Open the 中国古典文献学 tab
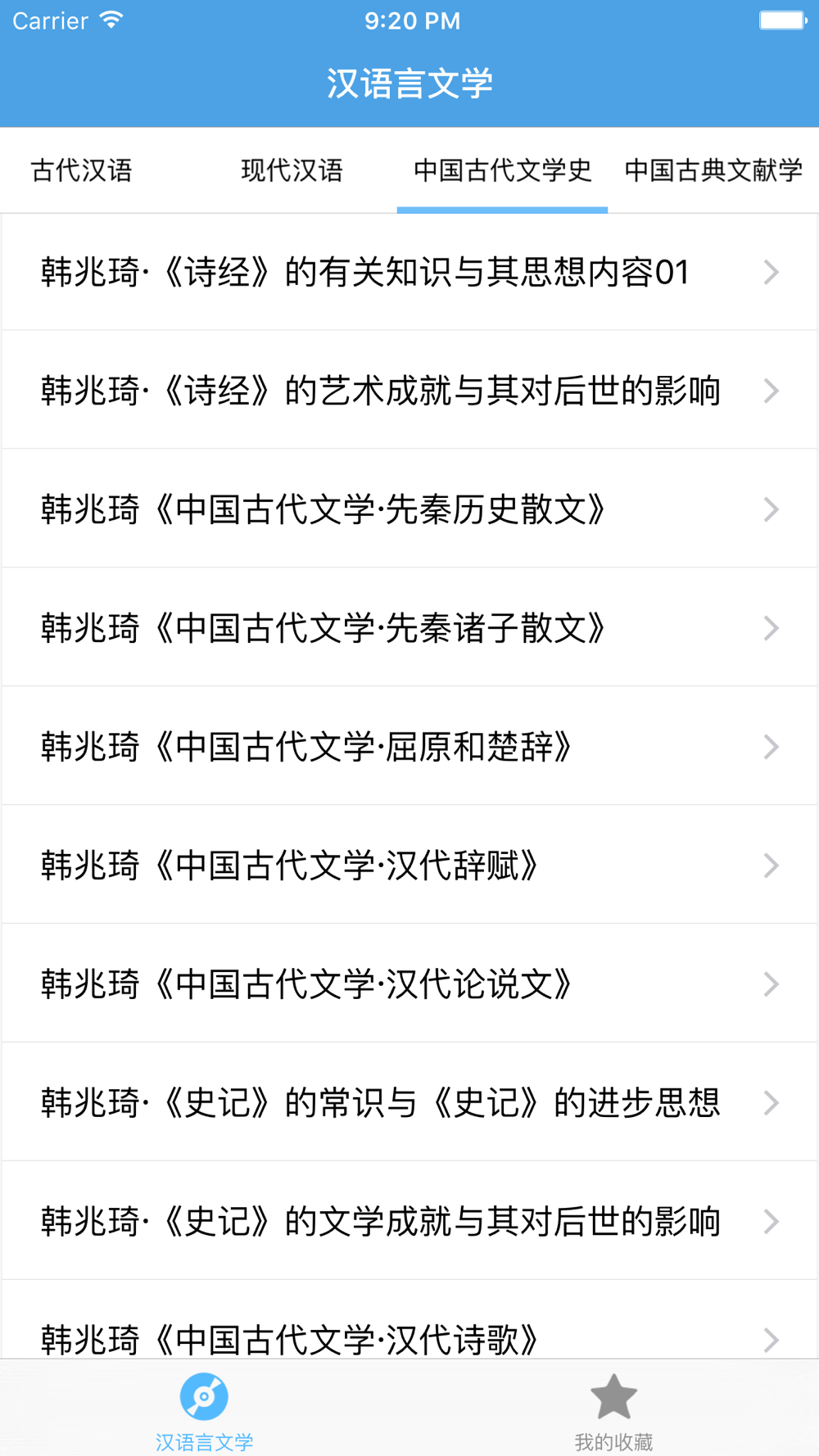 coord(713,170)
